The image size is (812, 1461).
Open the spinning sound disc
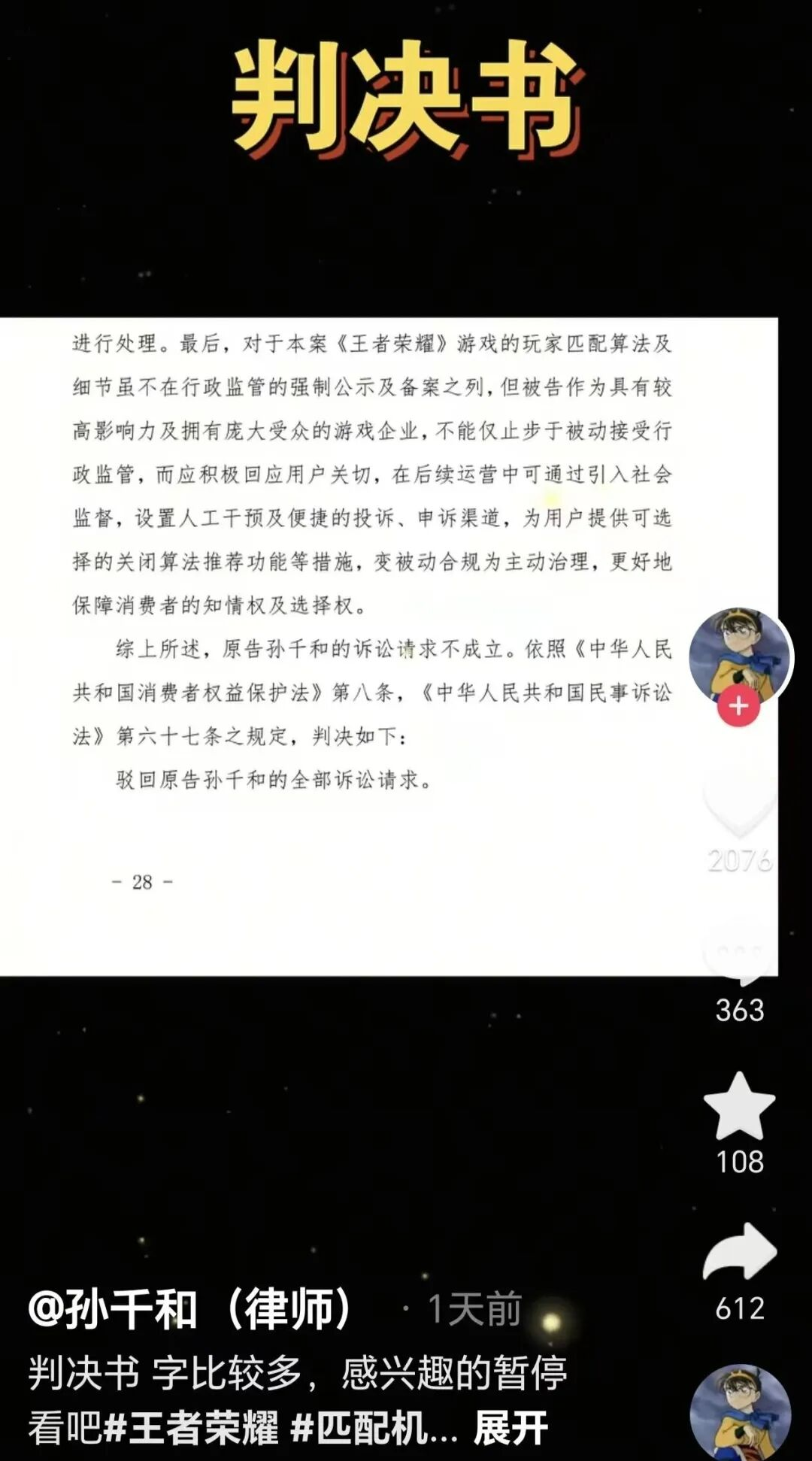click(740, 1414)
